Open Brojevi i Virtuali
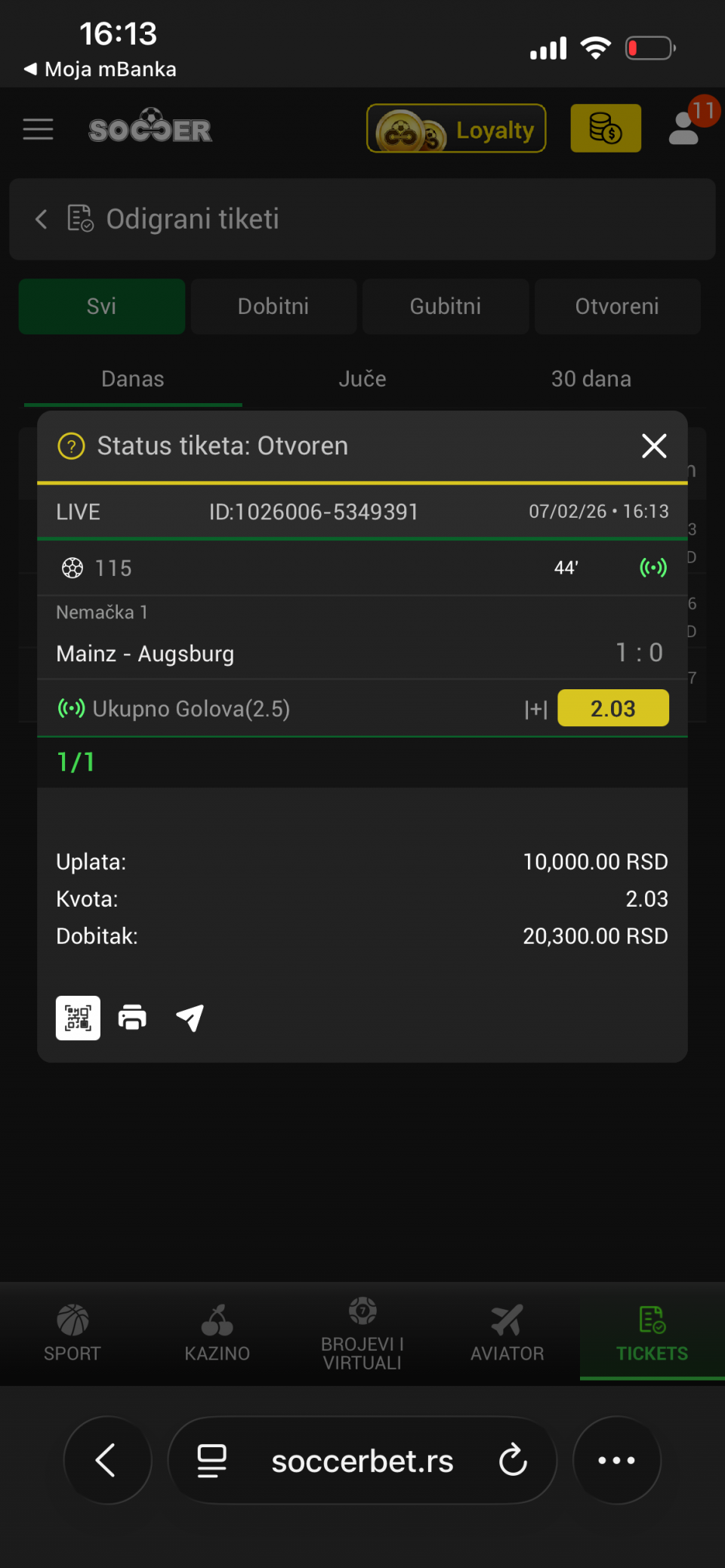 click(362, 1333)
